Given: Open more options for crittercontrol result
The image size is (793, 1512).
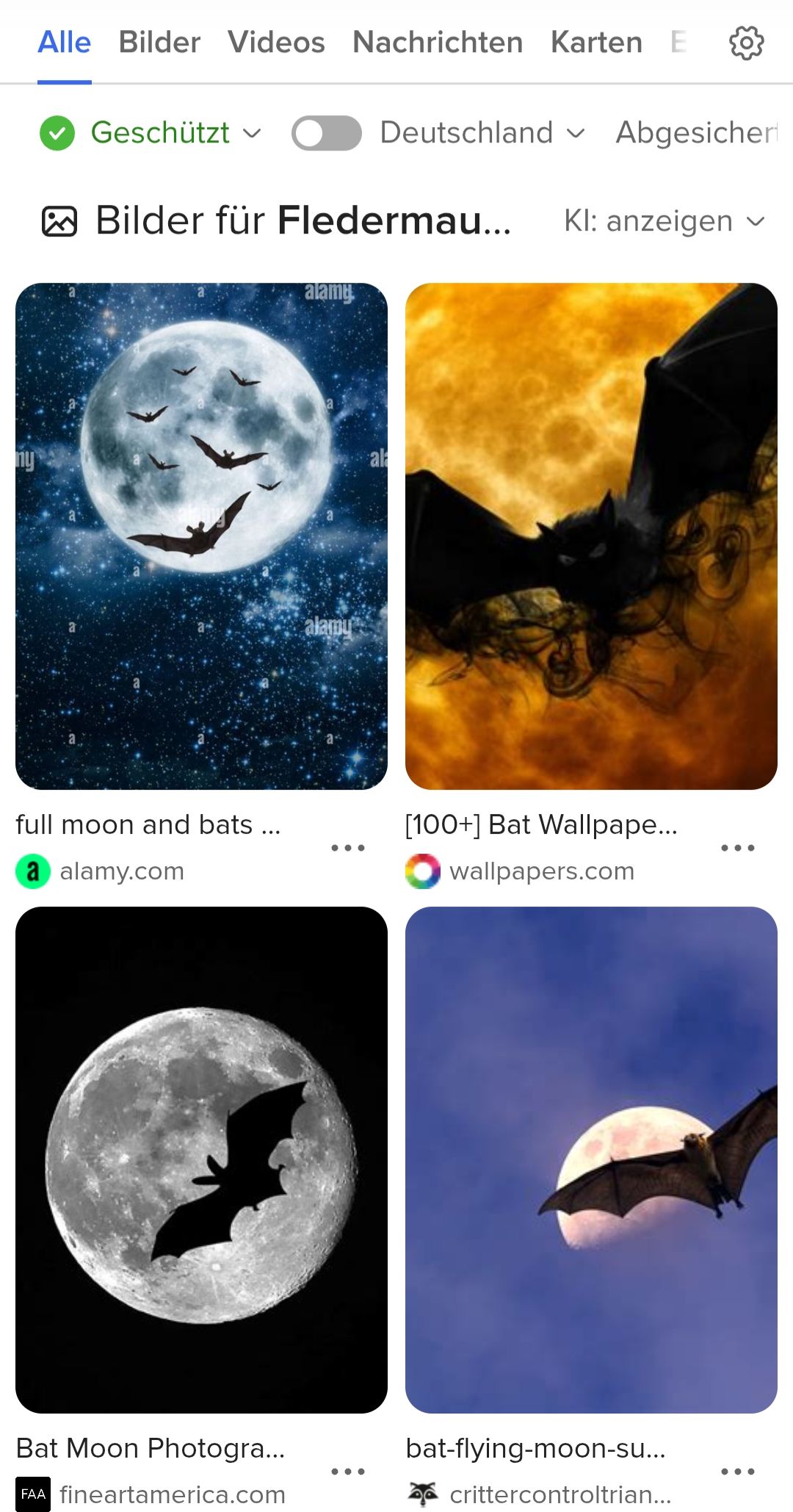Looking at the screenshot, I should 737,1472.
